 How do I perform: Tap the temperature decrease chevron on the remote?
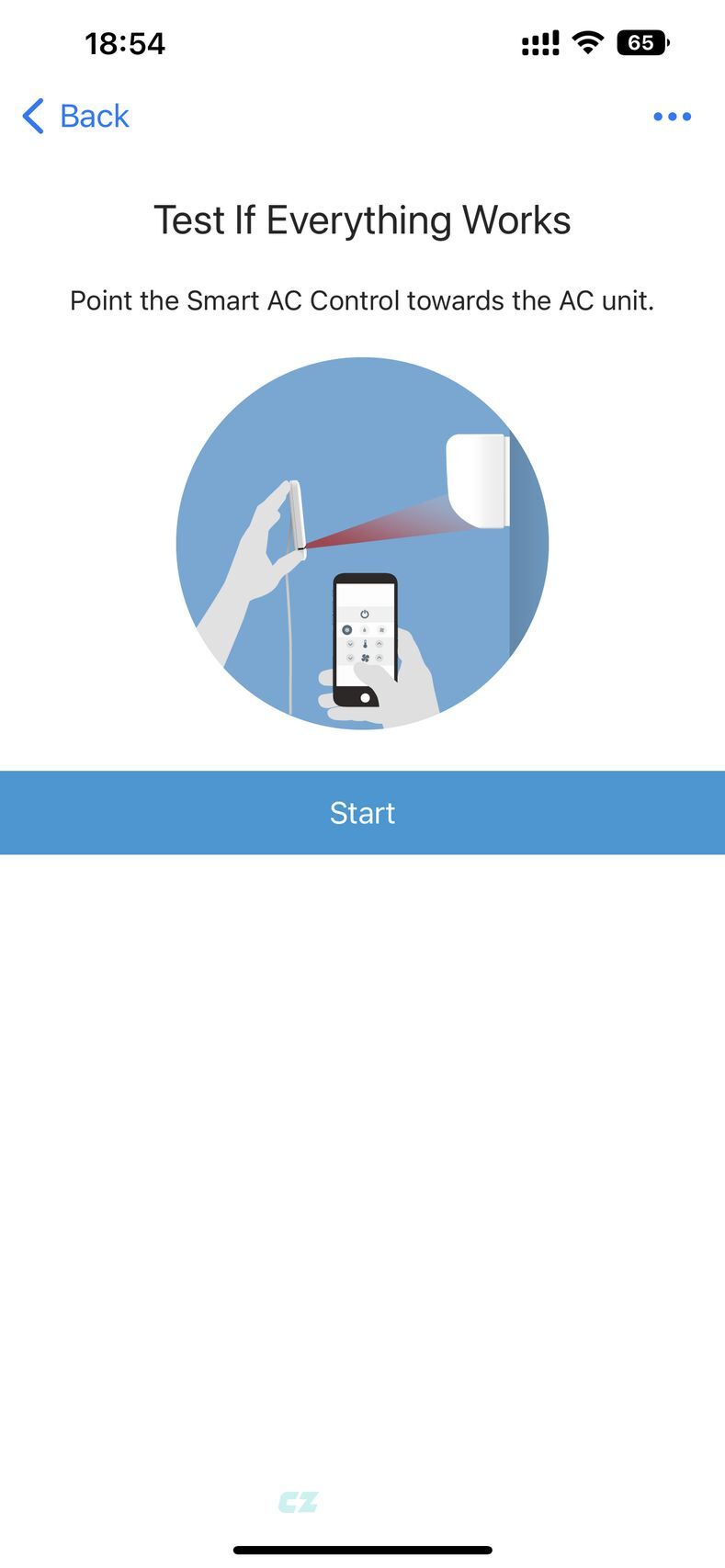[x=350, y=644]
